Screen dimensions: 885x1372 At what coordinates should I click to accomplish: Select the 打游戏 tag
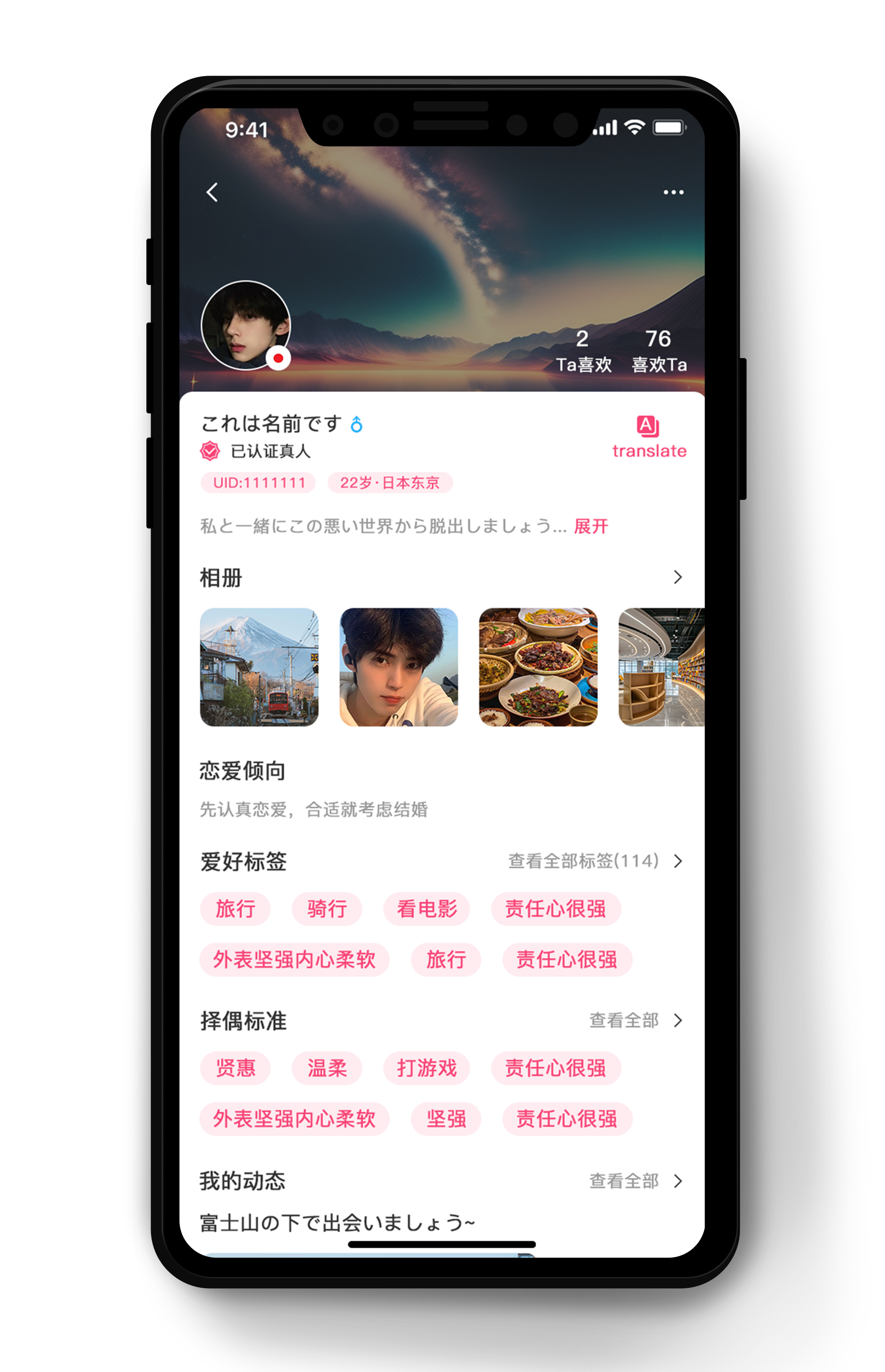(x=426, y=1068)
